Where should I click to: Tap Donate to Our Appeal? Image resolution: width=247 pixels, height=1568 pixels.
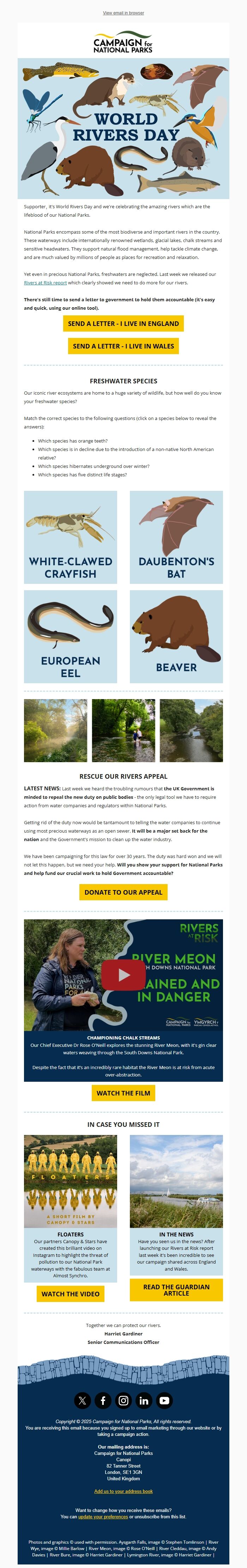(x=123, y=892)
